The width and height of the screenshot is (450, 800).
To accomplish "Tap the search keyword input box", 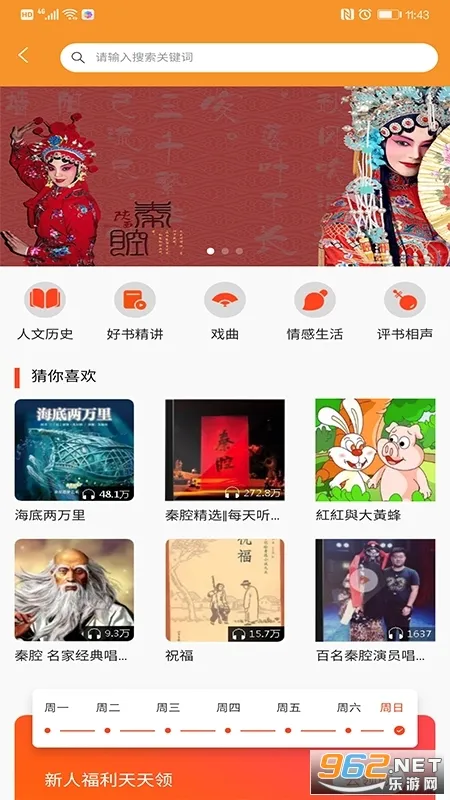I will point(249,58).
